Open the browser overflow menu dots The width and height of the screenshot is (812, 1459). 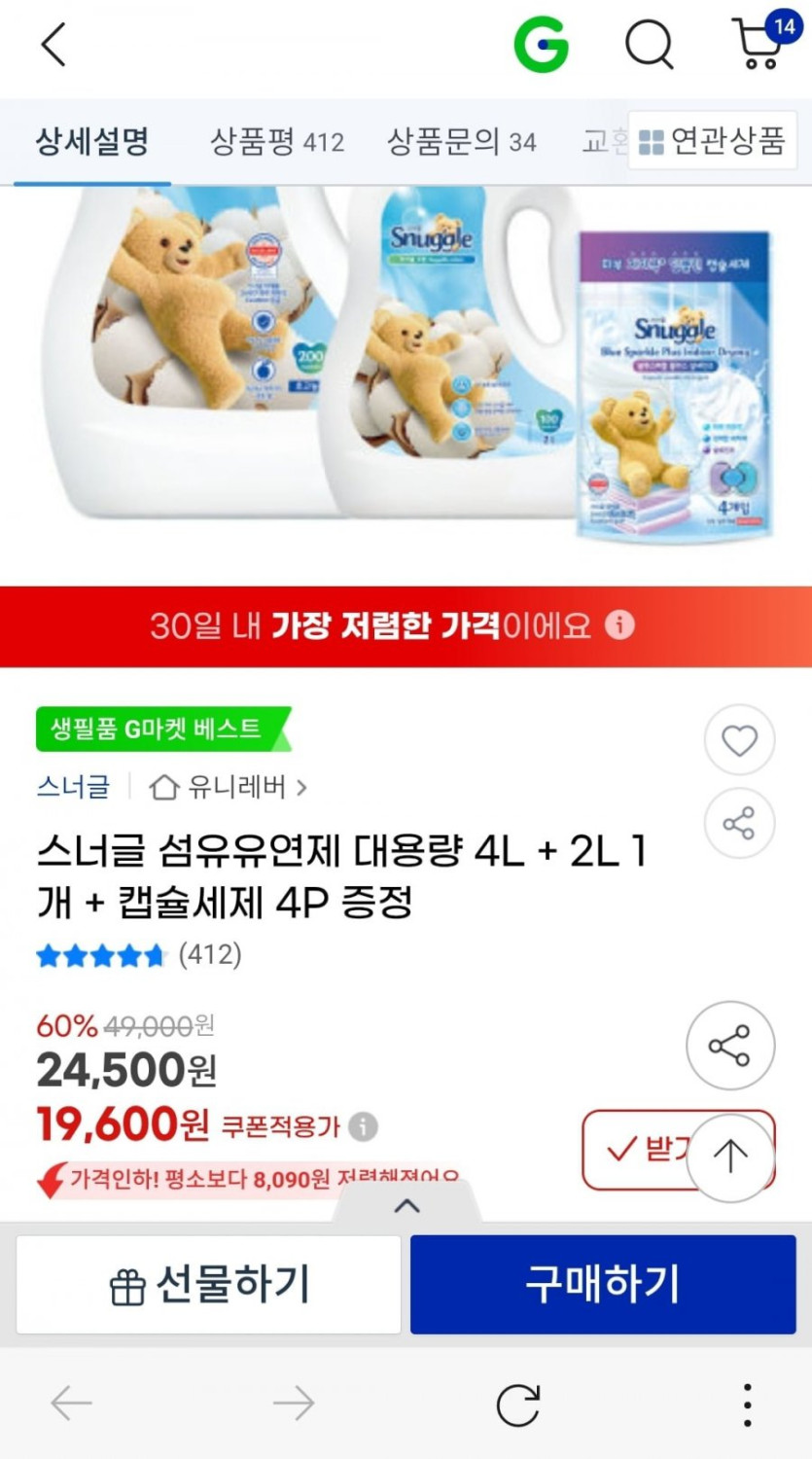(x=747, y=1405)
